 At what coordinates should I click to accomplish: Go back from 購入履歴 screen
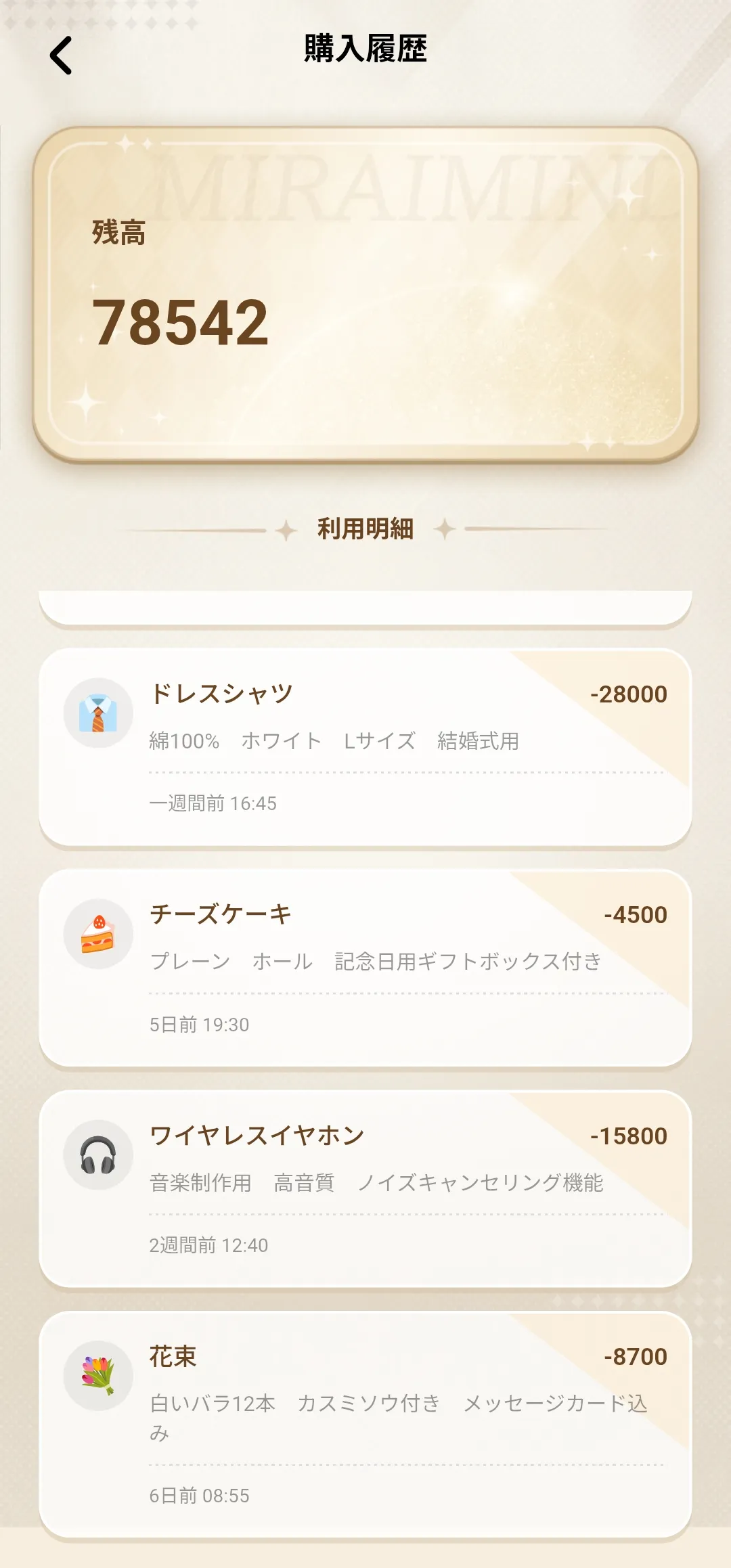click(x=61, y=55)
